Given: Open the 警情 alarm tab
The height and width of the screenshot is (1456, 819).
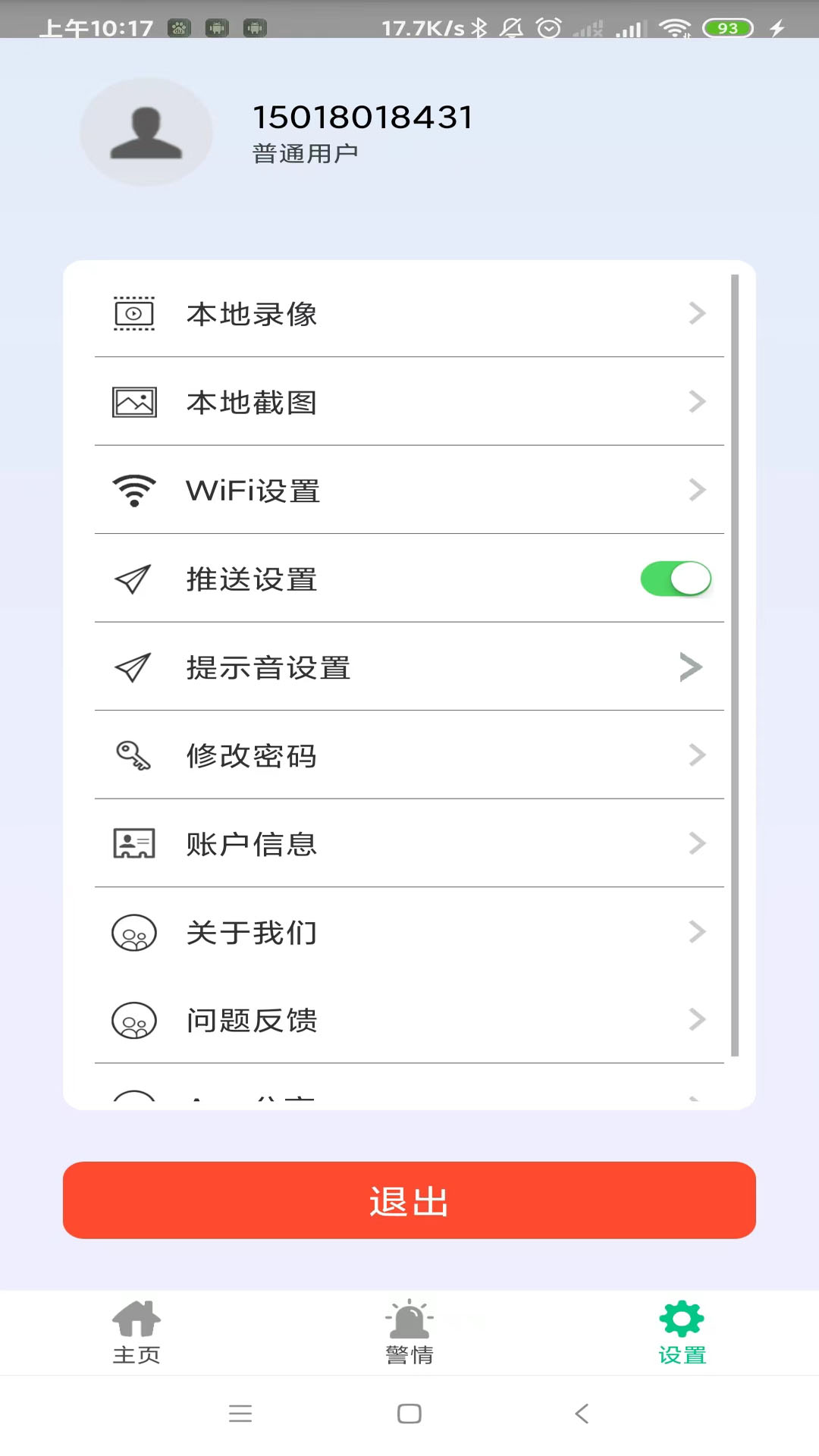Looking at the screenshot, I should coord(409,1332).
